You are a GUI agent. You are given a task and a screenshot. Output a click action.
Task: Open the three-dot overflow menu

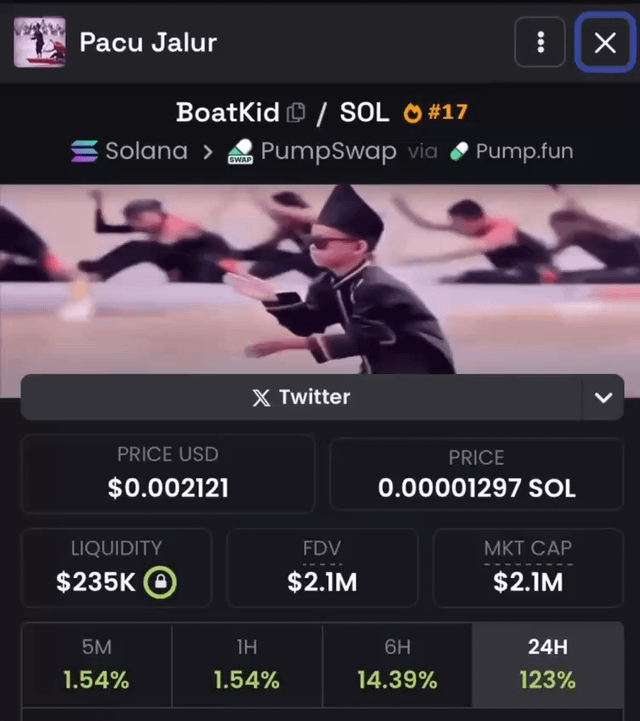[540, 42]
